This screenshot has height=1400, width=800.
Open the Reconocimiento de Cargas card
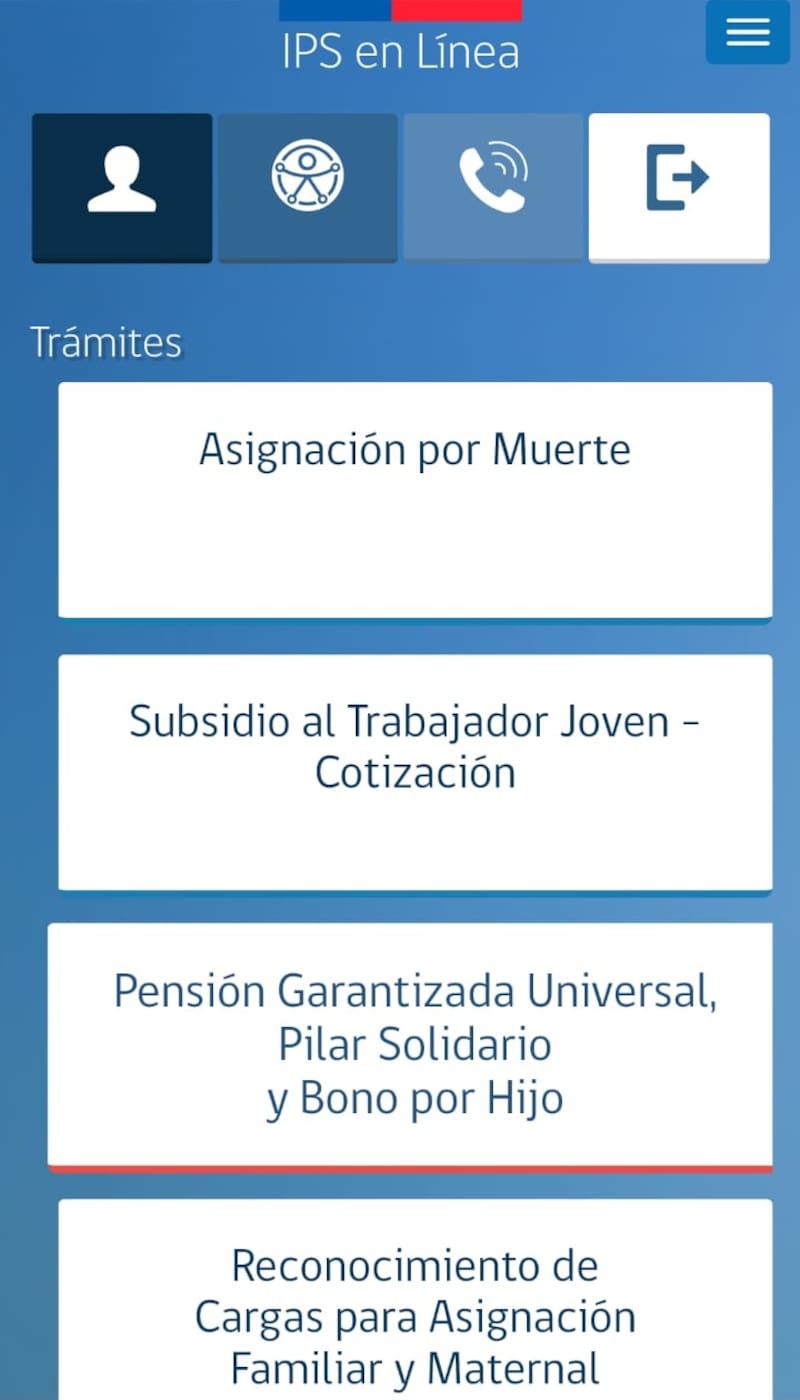tap(415, 1310)
